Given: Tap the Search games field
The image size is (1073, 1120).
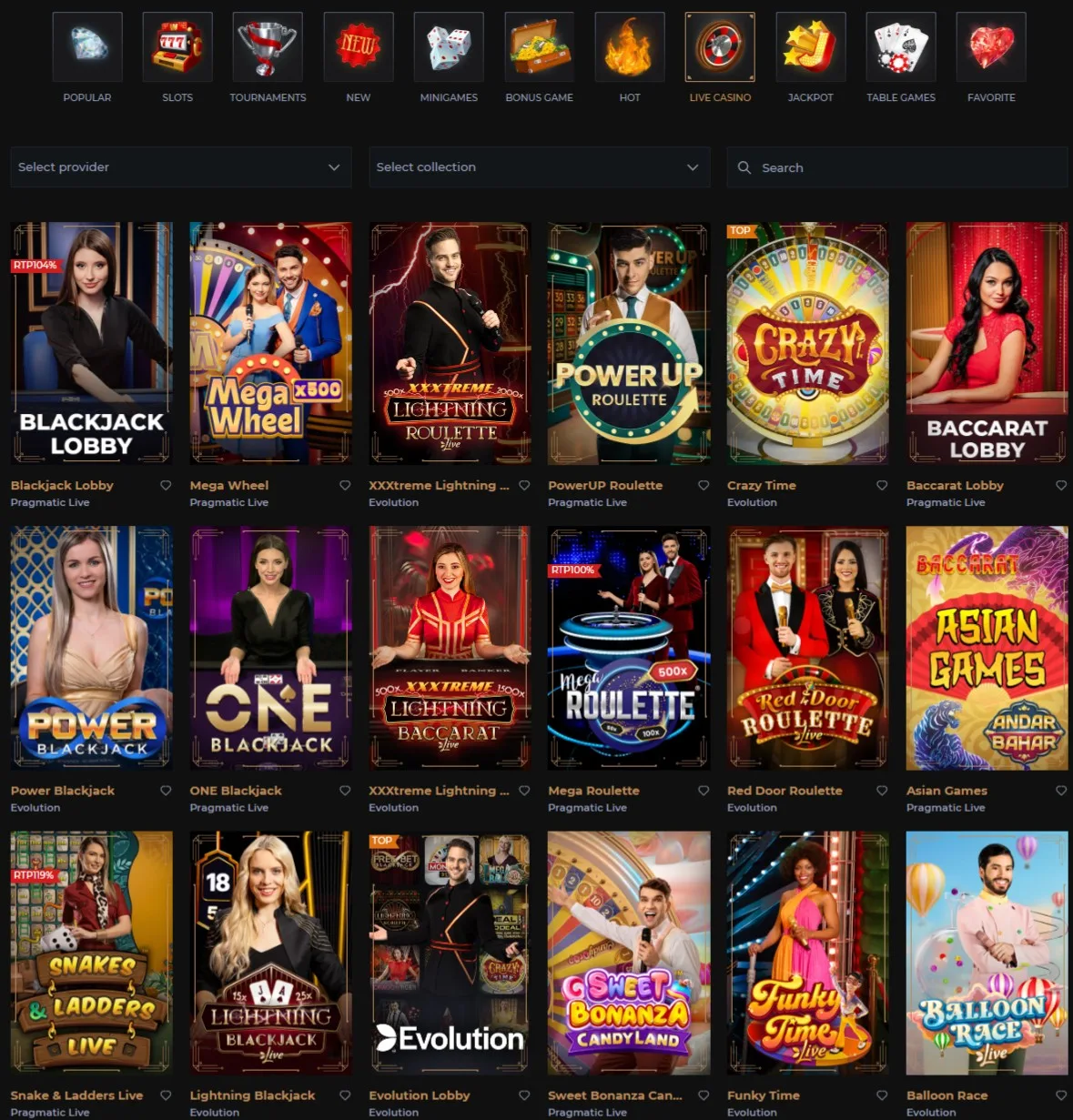Looking at the screenshot, I should tap(896, 167).
